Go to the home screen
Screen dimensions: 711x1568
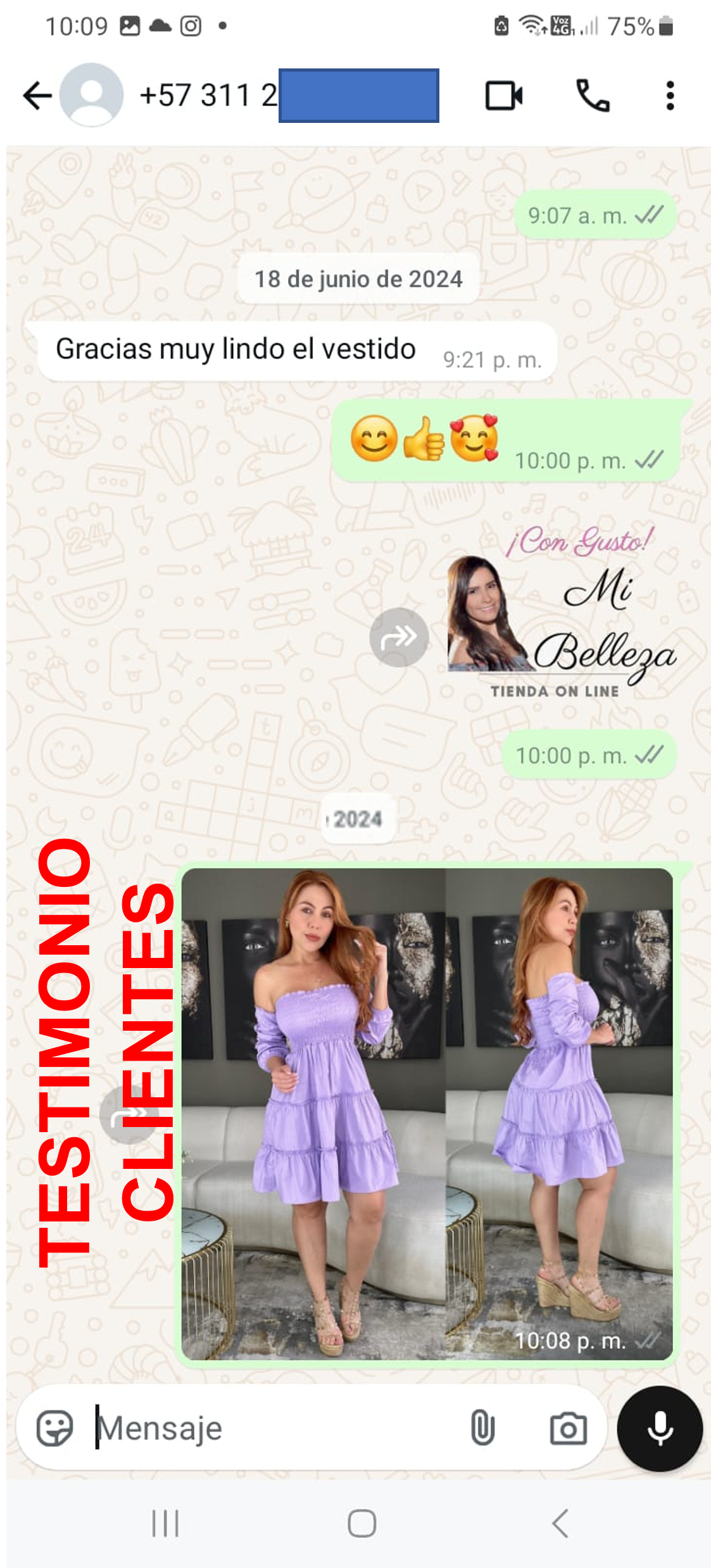tap(362, 1524)
